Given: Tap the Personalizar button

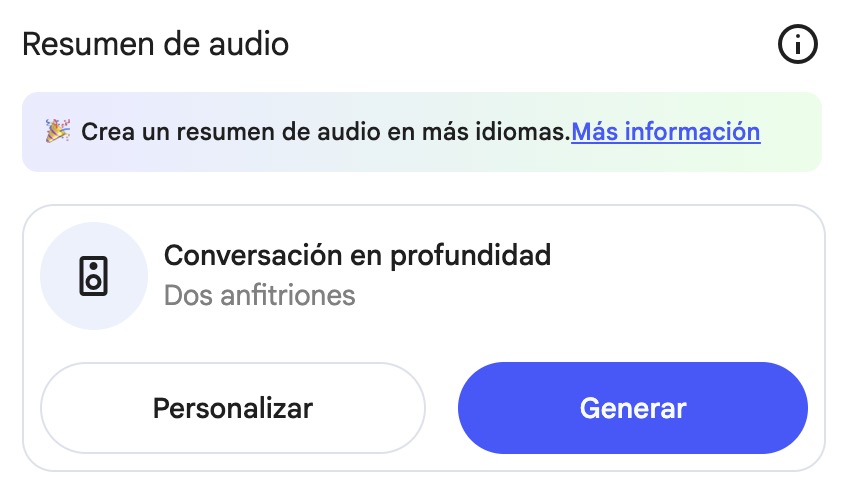Looking at the screenshot, I should (232, 408).
